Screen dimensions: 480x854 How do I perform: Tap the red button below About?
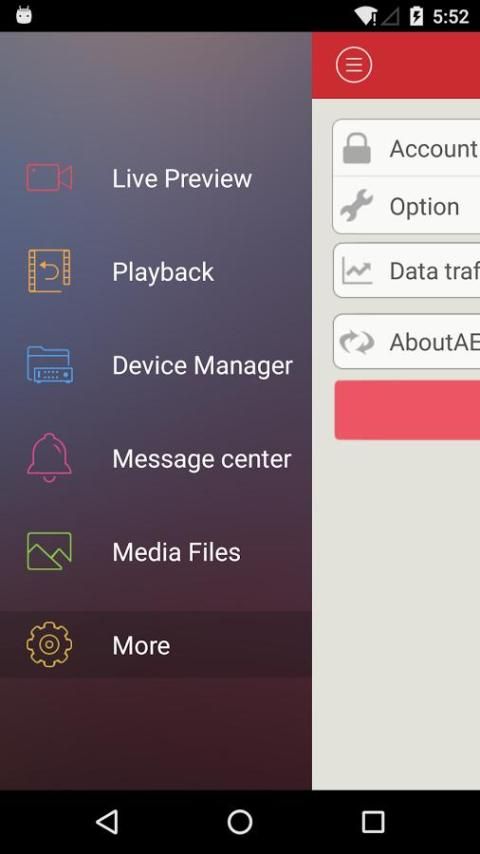(407, 410)
